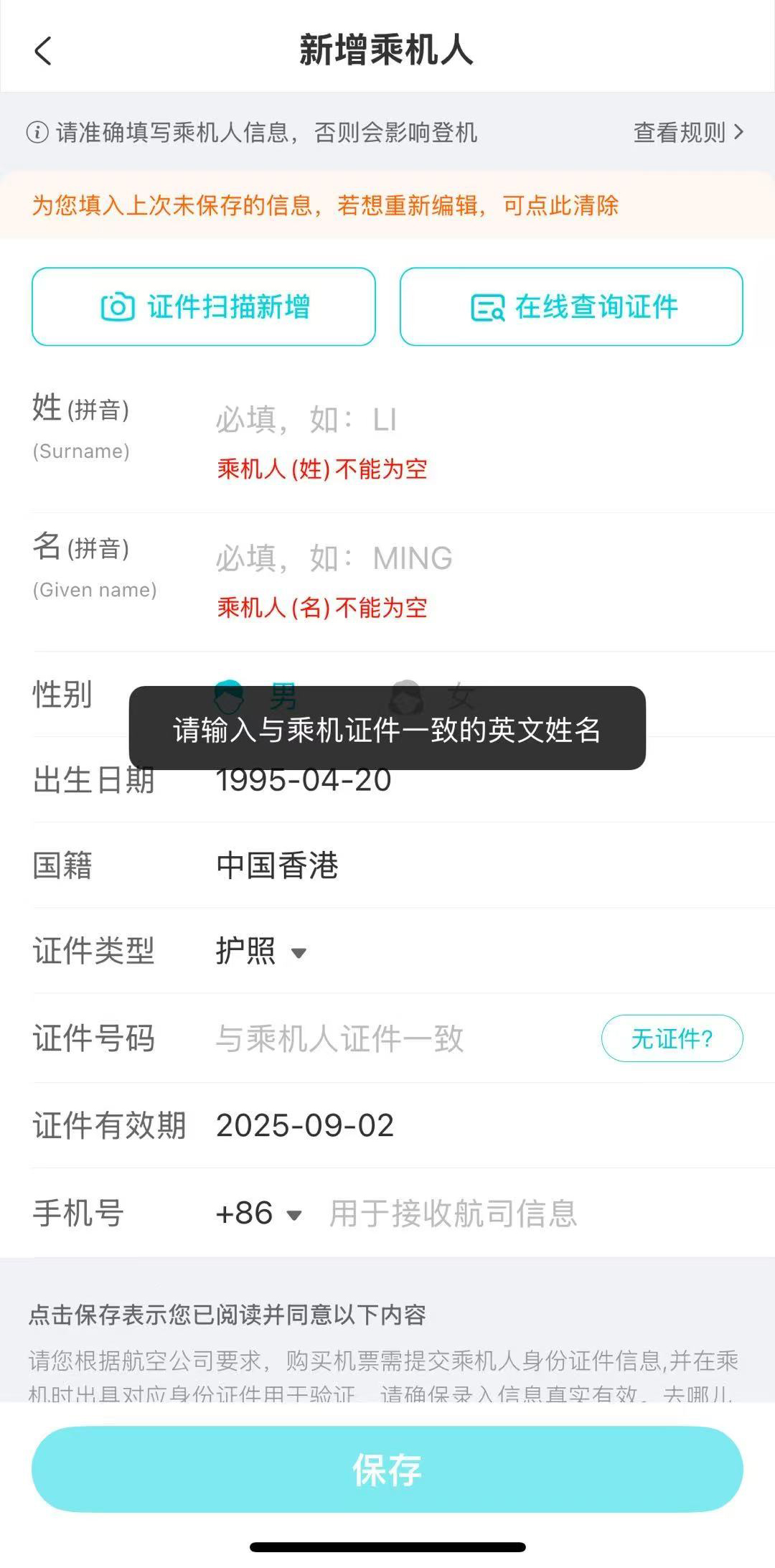Go back from the 新增乘机人 page
This screenshot has width=775, height=1568.
click(43, 51)
